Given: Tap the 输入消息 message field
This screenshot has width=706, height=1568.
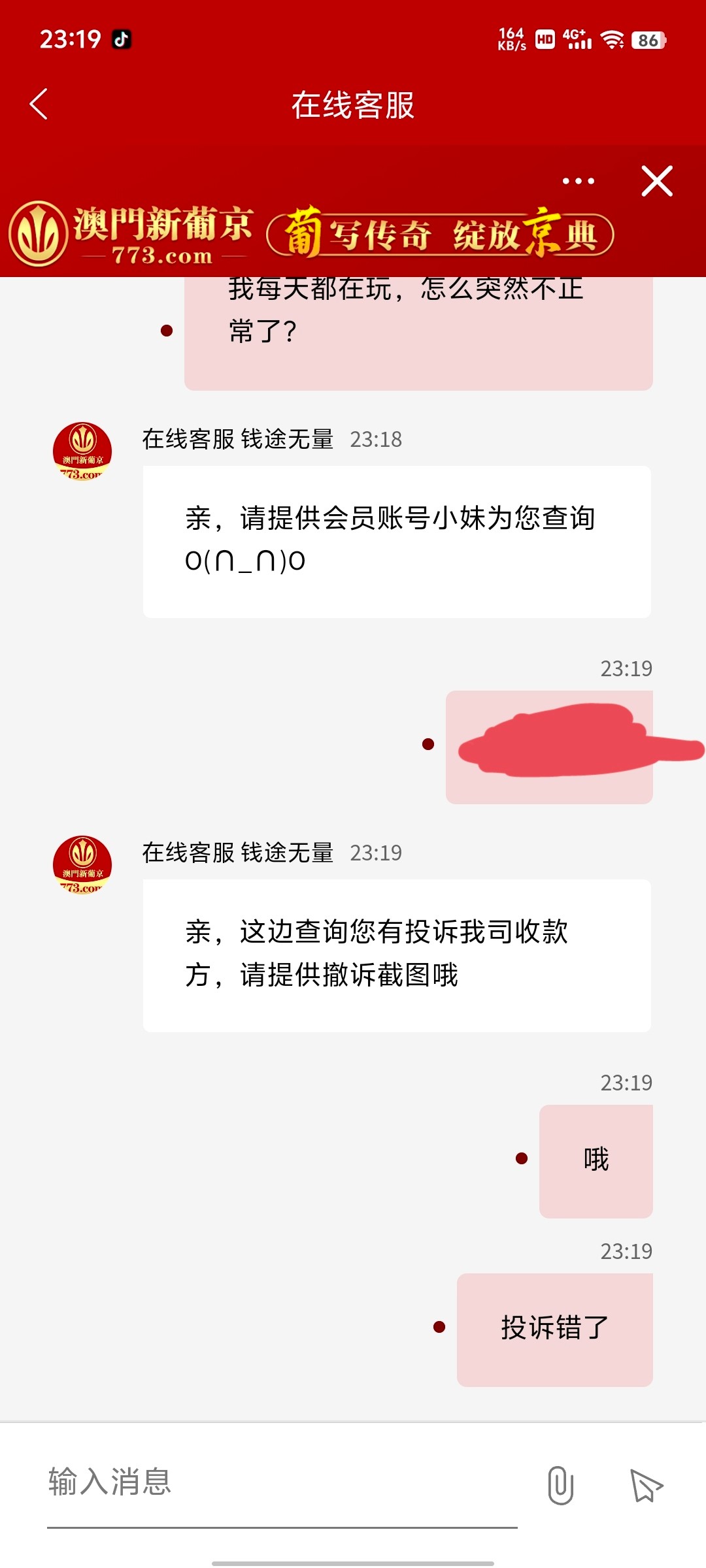Looking at the screenshot, I should pyautogui.click(x=281, y=1482).
